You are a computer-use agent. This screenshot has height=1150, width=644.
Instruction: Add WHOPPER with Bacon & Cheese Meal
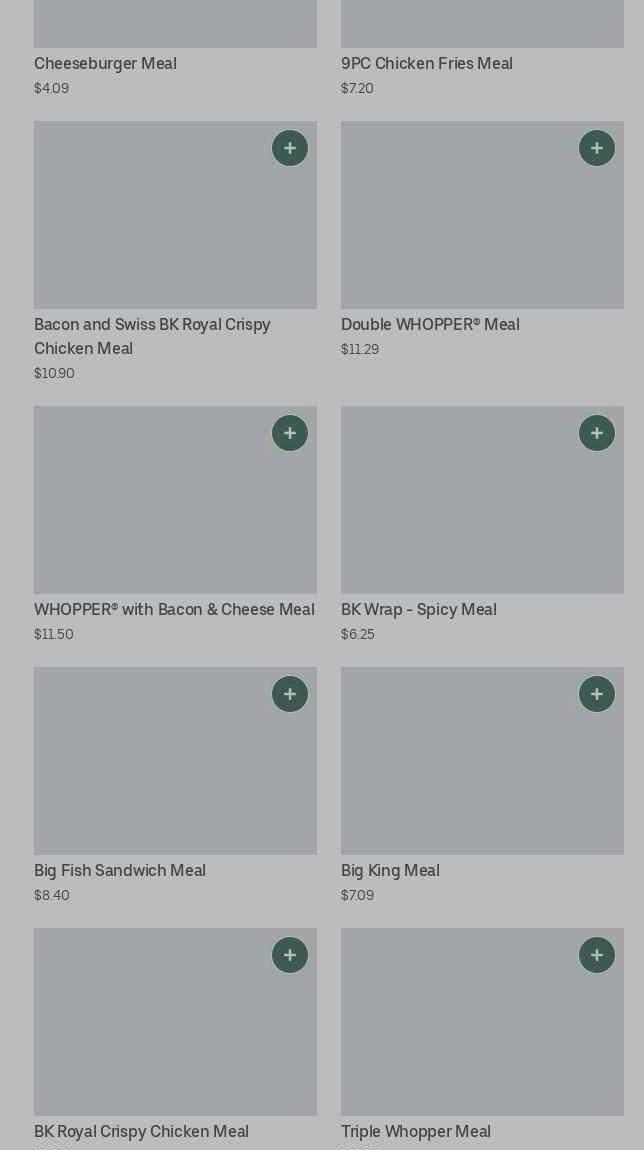(x=290, y=433)
